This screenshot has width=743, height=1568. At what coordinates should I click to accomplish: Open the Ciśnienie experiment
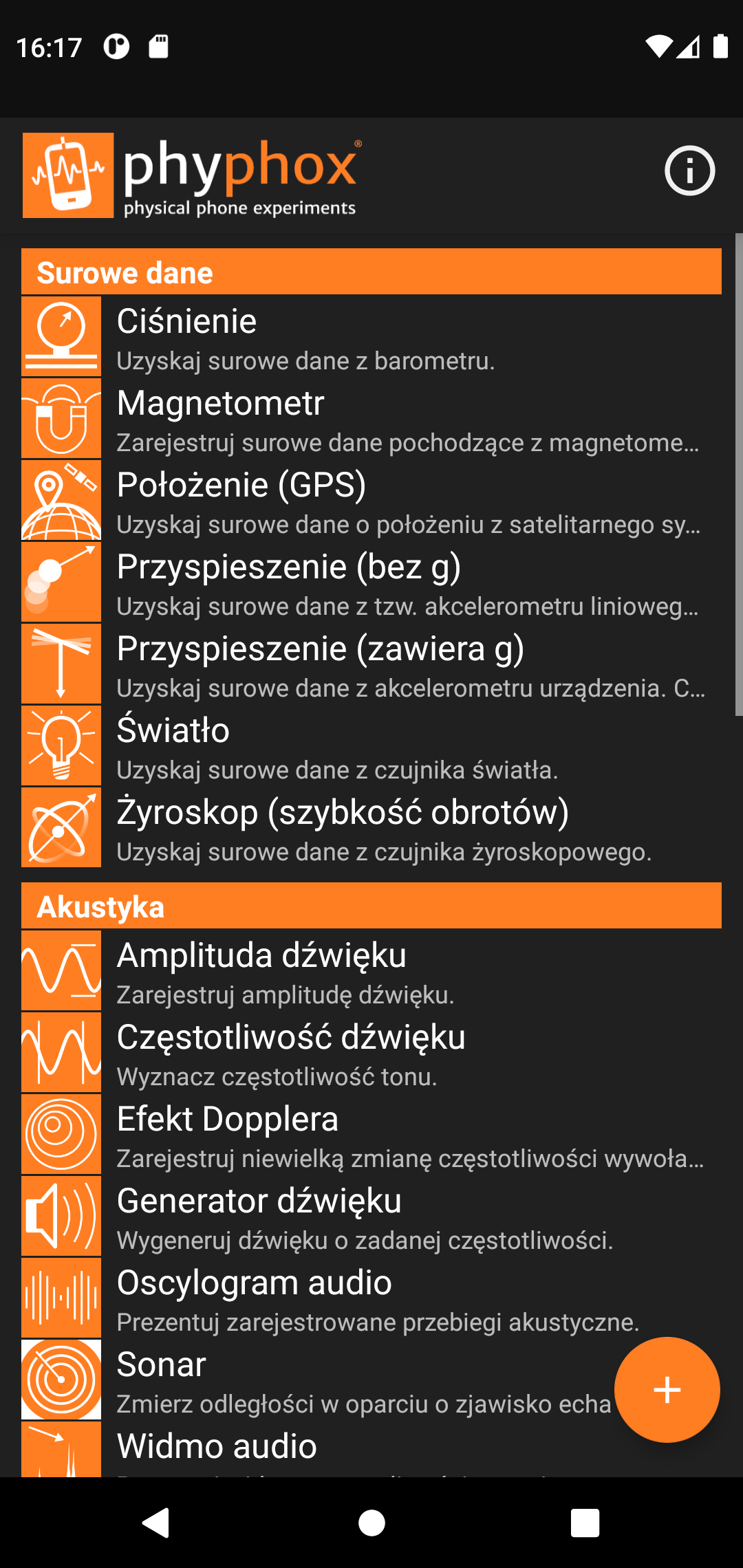tap(371, 337)
